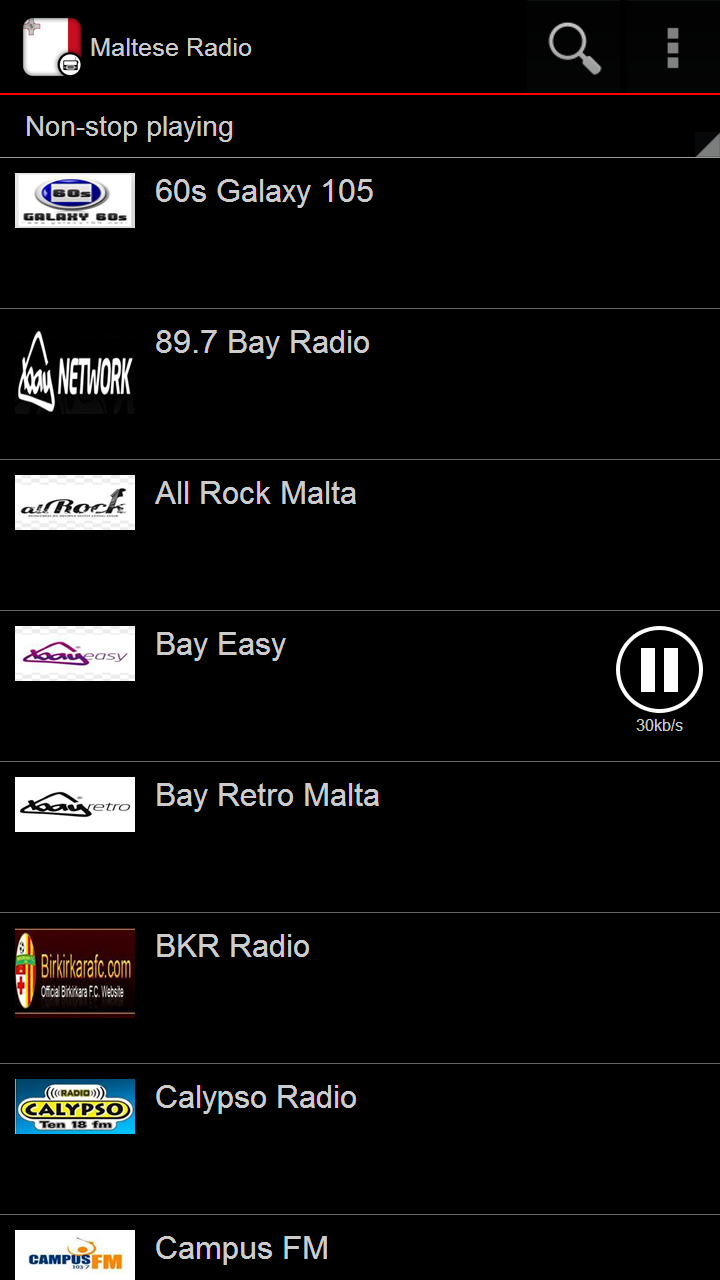Open the overflow menu icon
Image resolution: width=720 pixels, height=1280 pixels.
coord(672,47)
